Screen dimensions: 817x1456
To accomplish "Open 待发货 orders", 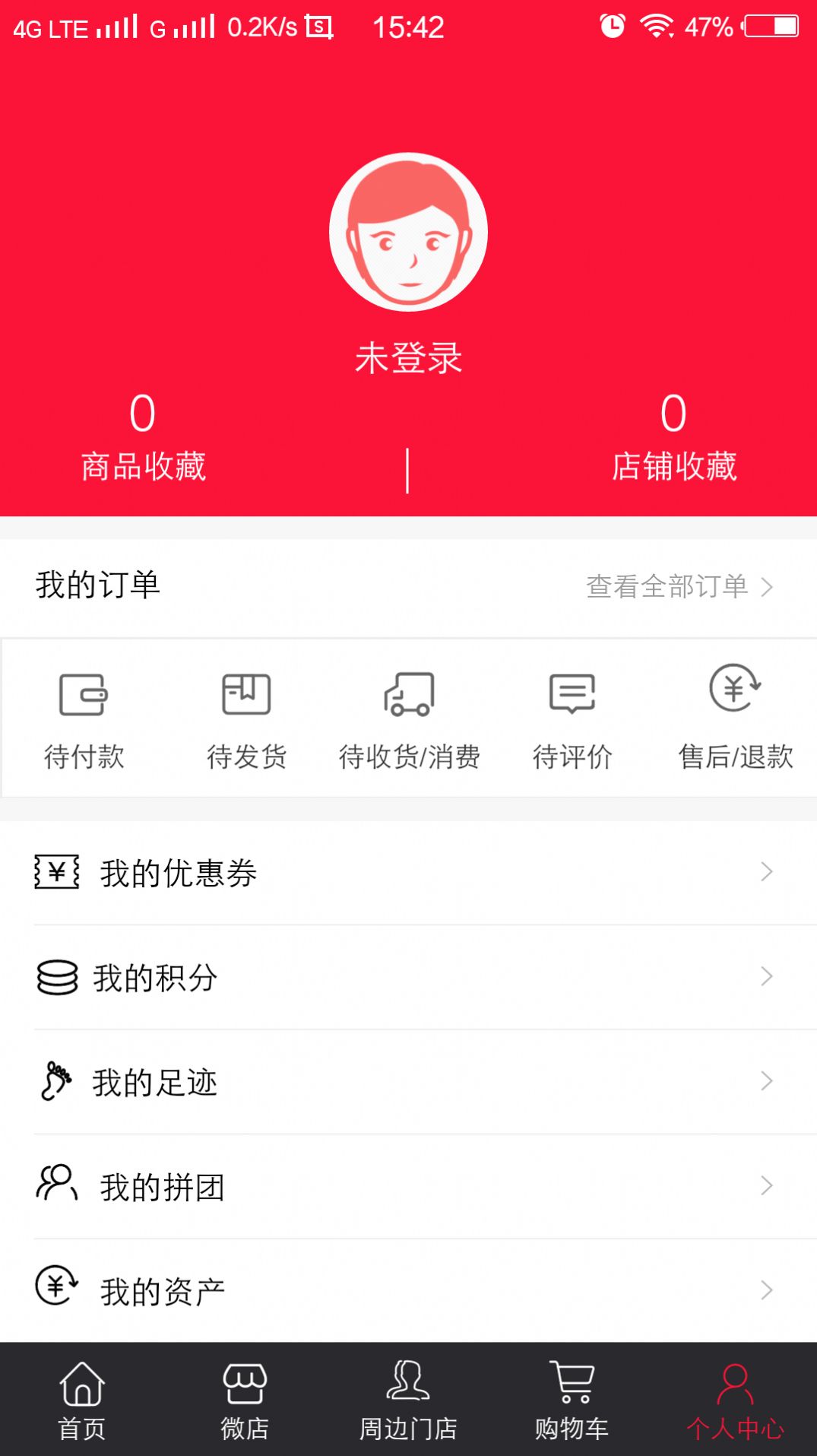I will click(246, 718).
